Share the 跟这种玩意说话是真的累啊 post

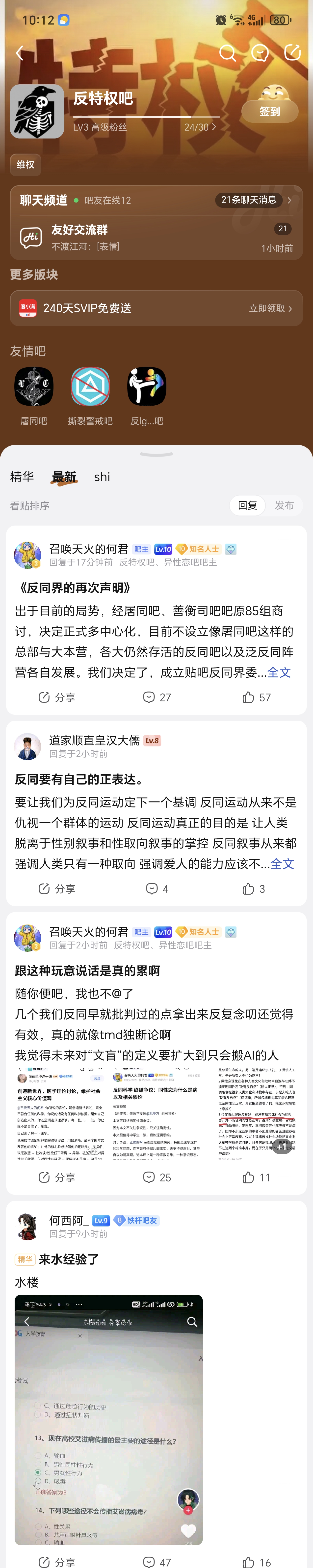click(57, 1177)
